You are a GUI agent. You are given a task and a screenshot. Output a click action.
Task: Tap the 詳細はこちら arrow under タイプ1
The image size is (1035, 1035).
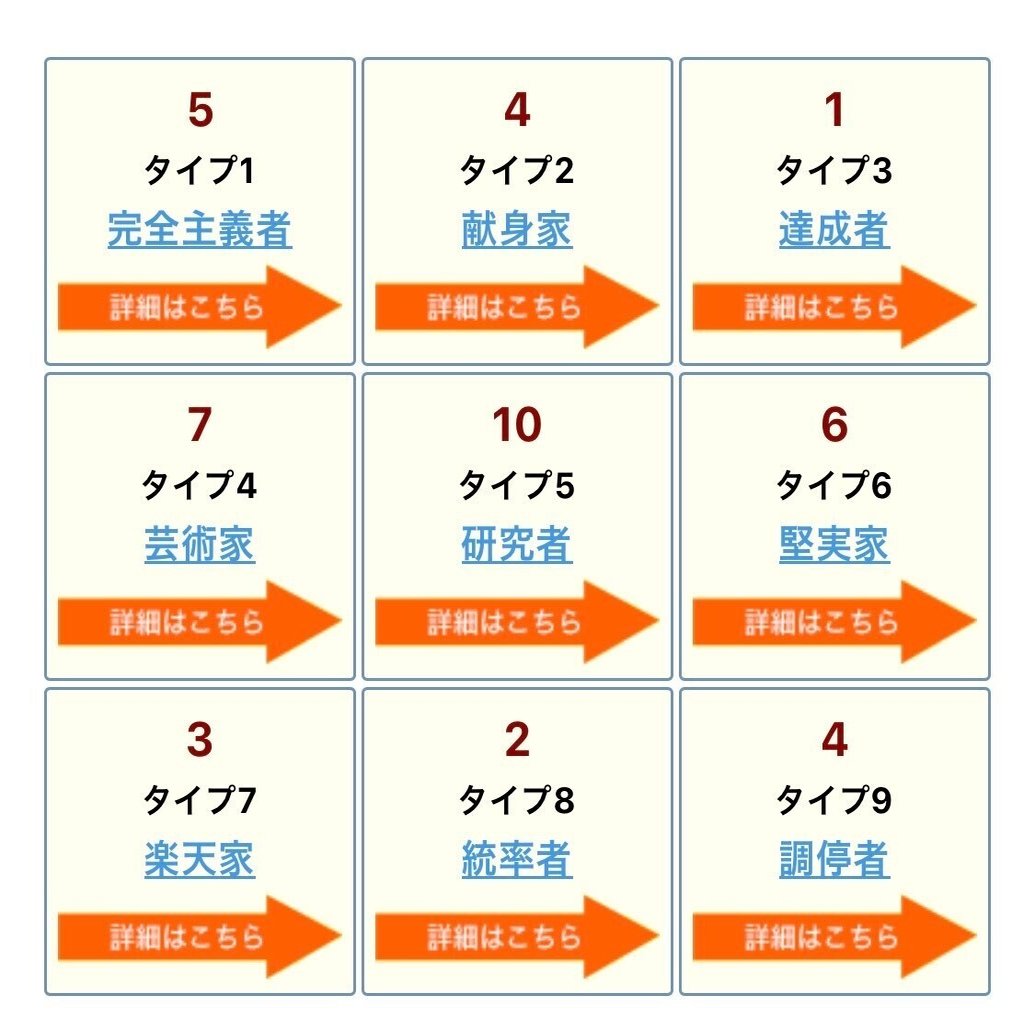199,307
